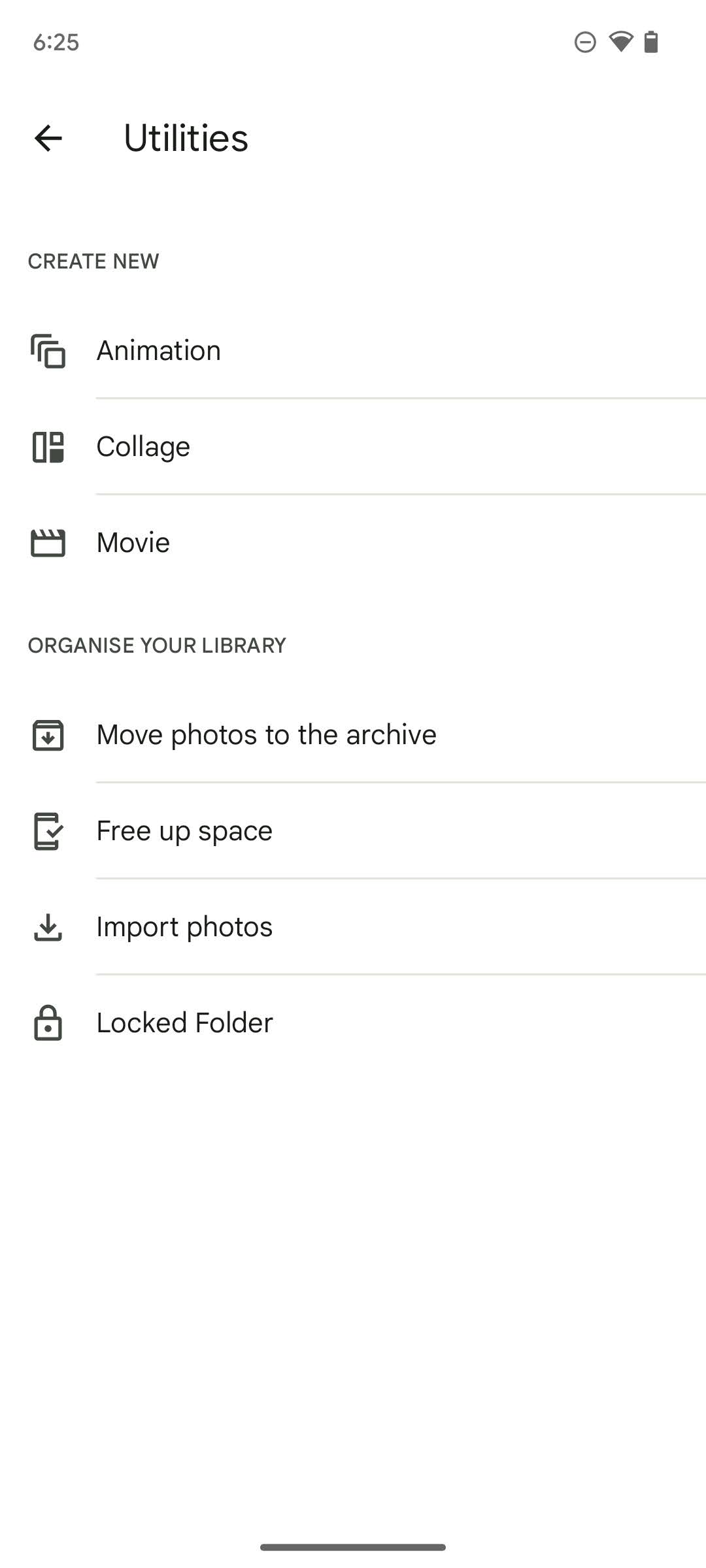The height and width of the screenshot is (1568, 706).
Task: Select Move photos to the archive
Action: (x=353, y=735)
